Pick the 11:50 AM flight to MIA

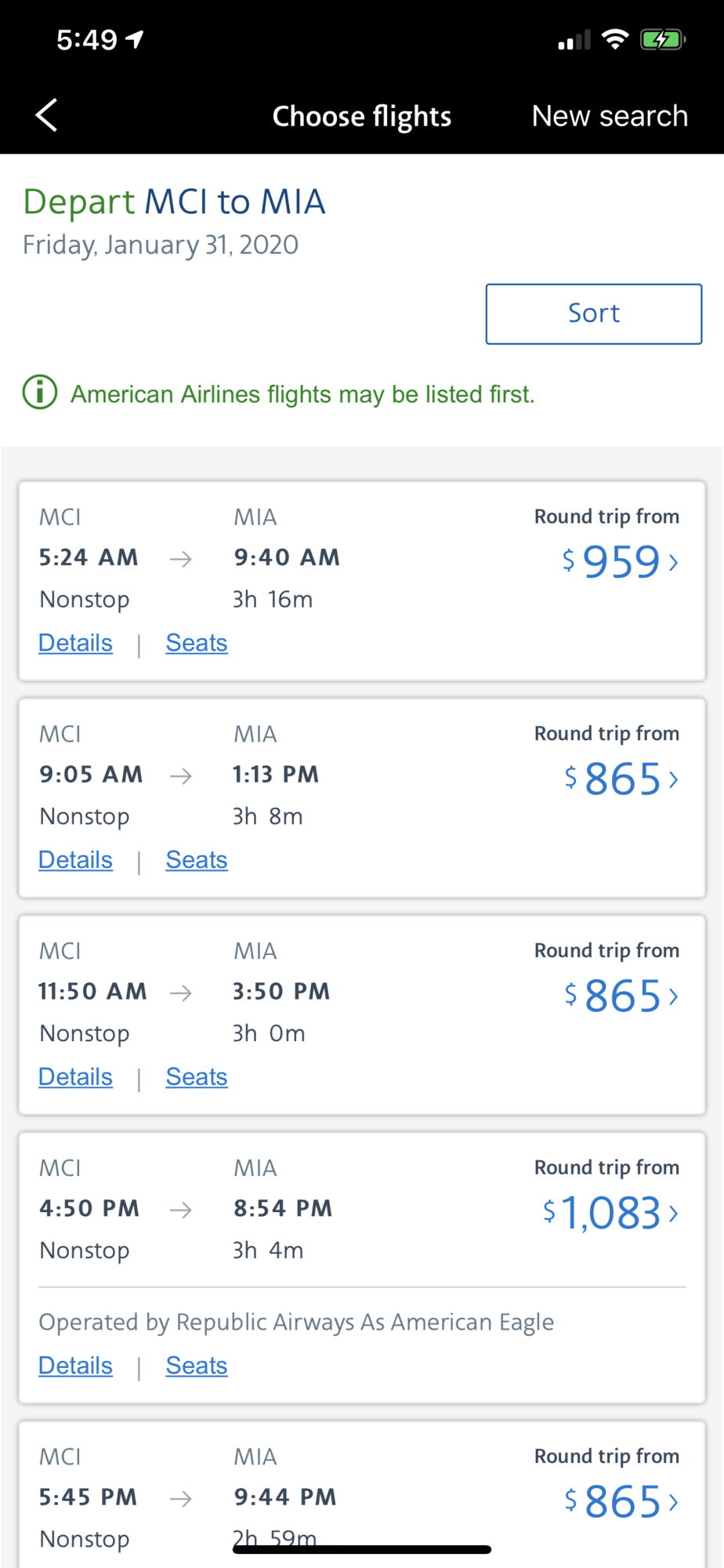pyautogui.click(x=621, y=996)
